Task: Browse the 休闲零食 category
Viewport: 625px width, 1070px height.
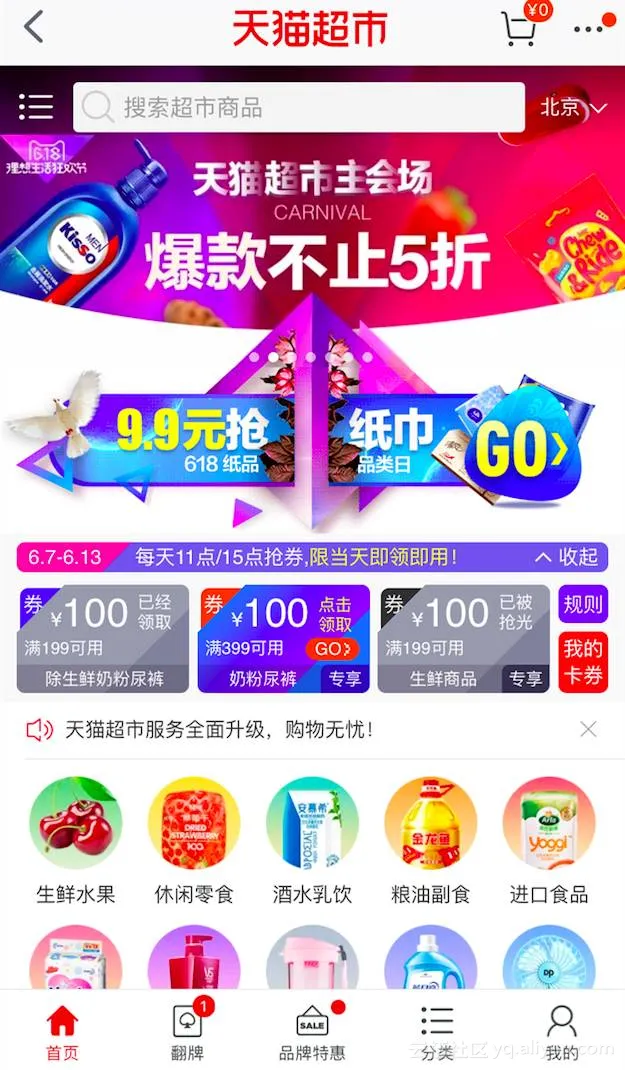Action: click(x=194, y=842)
